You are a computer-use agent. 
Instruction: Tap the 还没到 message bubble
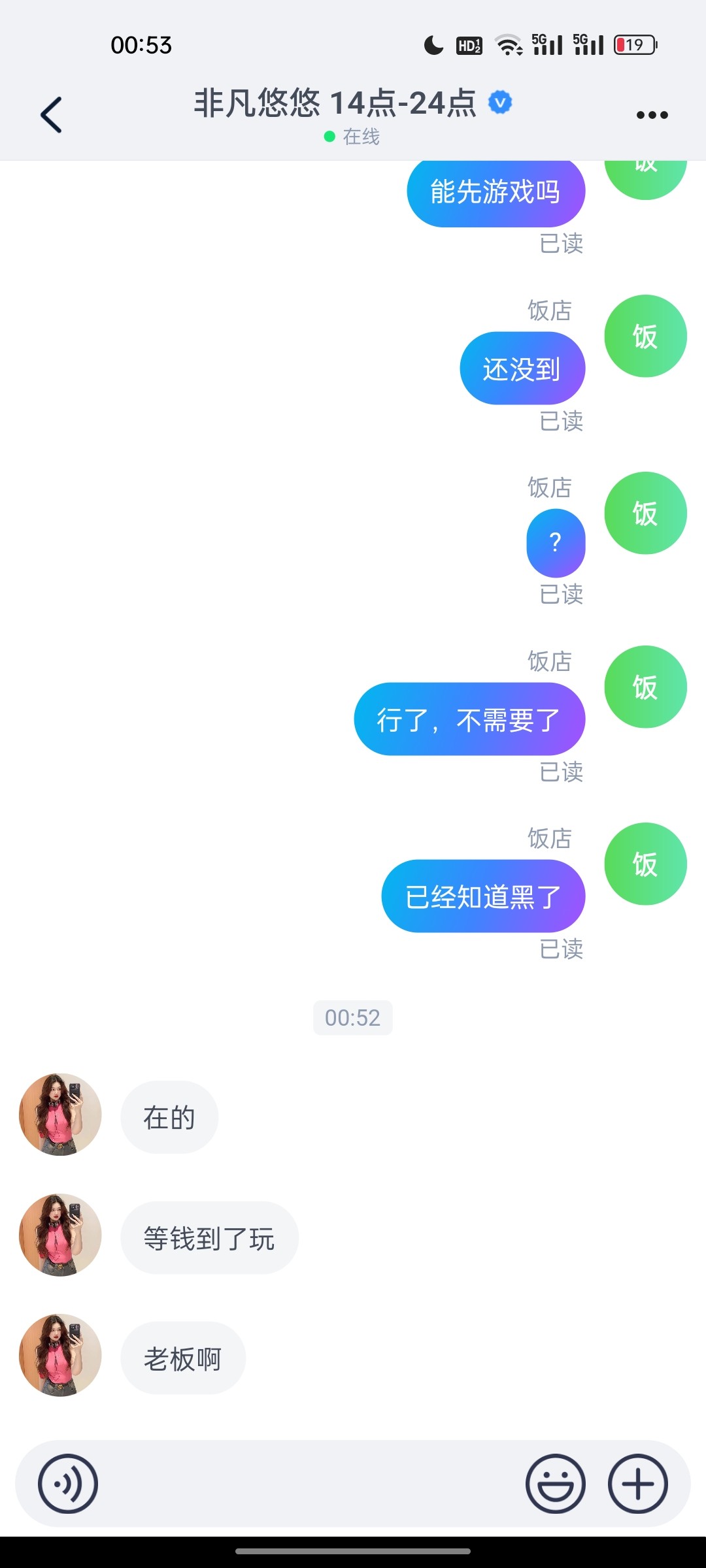pyautogui.click(x=522, y=367)
